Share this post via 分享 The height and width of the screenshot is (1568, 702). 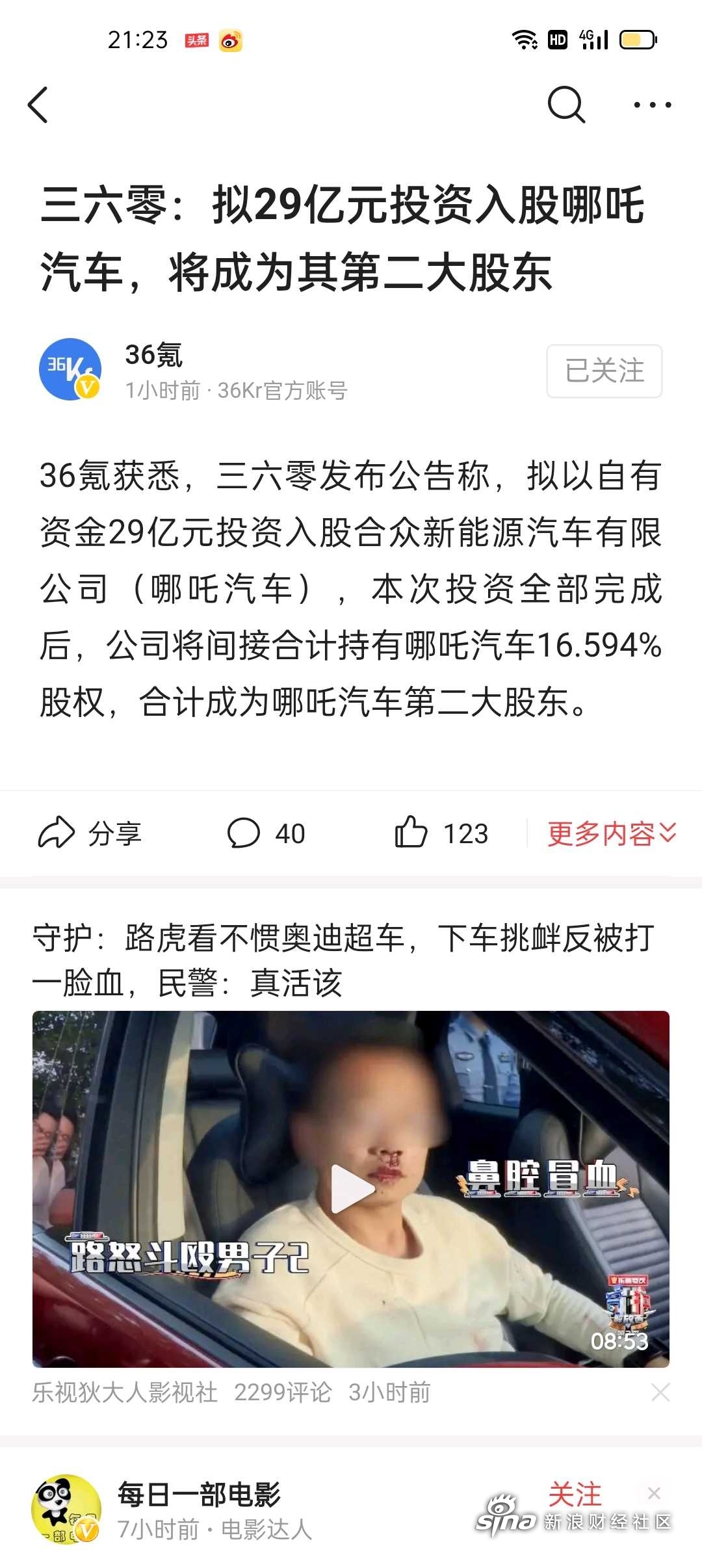[90, 833]
